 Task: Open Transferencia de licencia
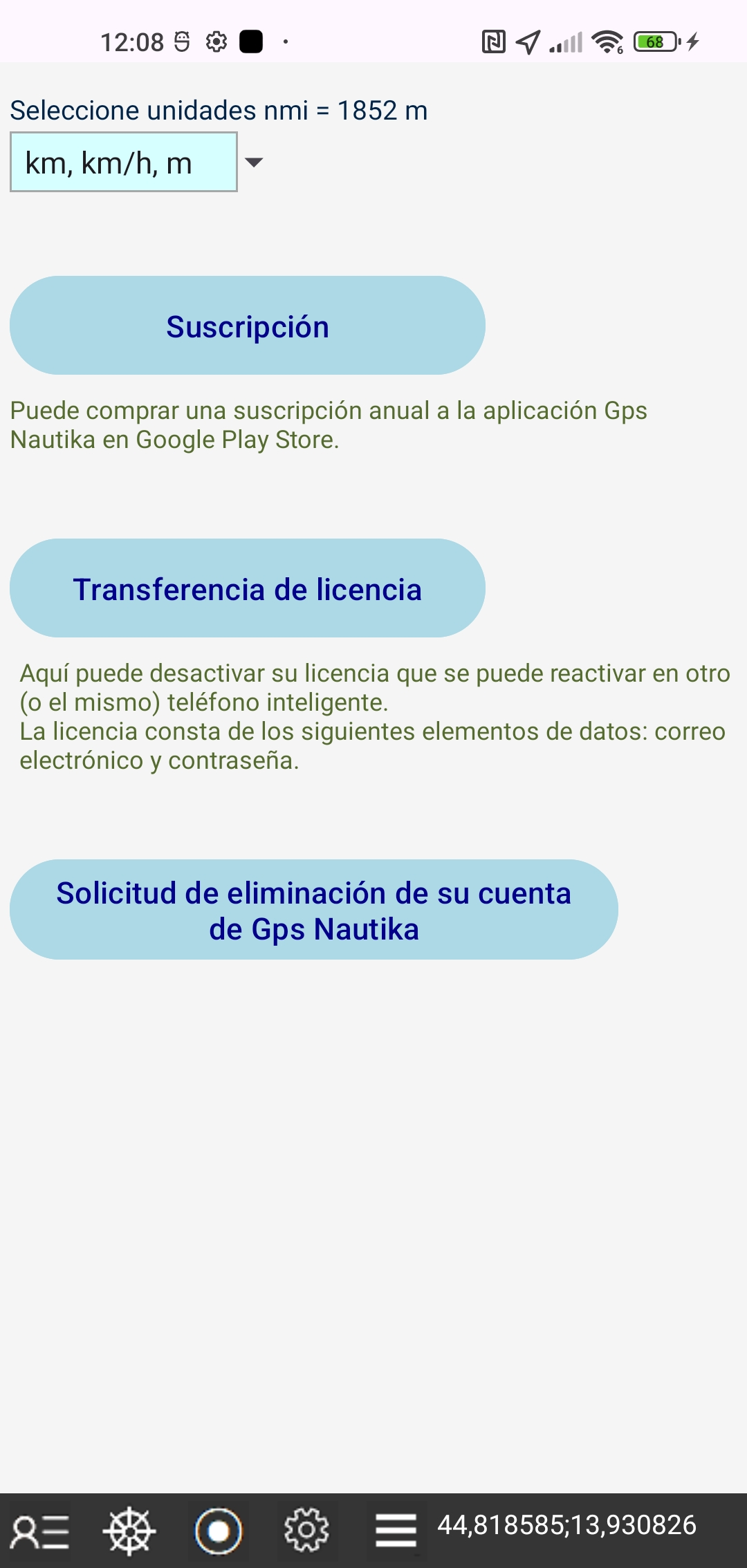click(x=247, y=588)
